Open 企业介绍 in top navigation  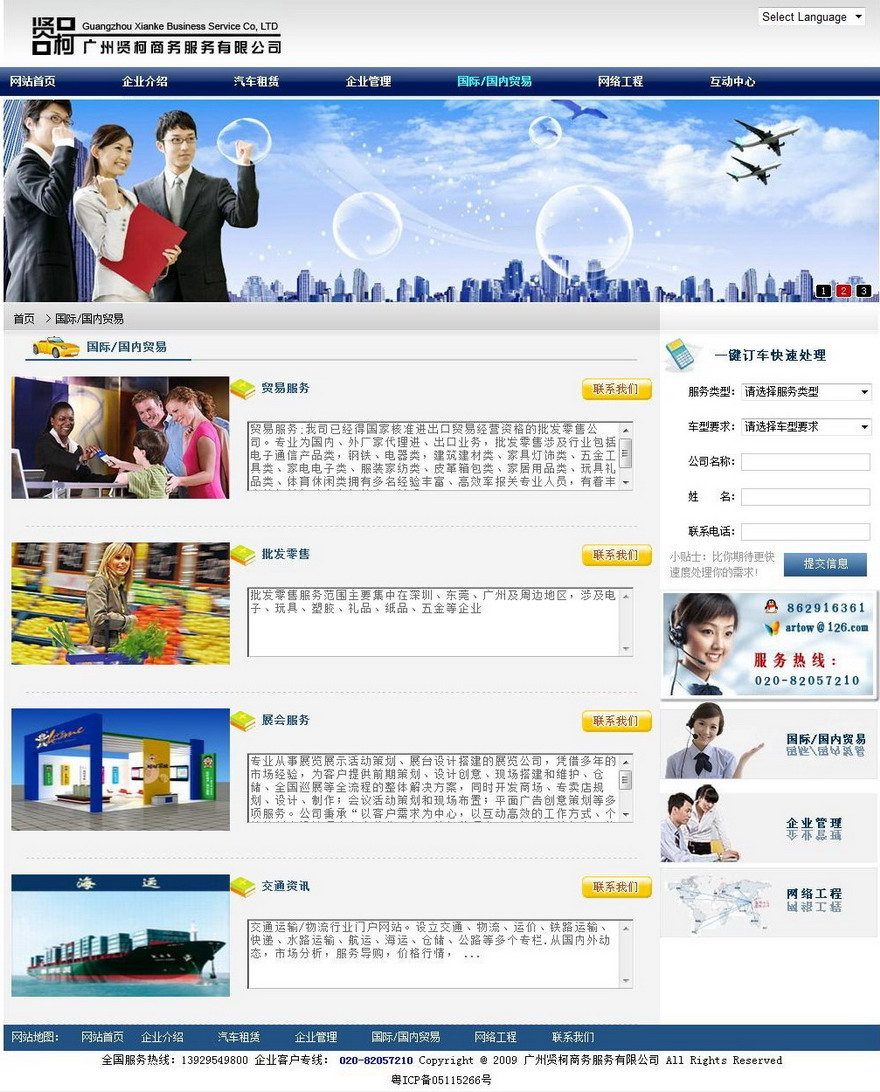tap(145, 82)
